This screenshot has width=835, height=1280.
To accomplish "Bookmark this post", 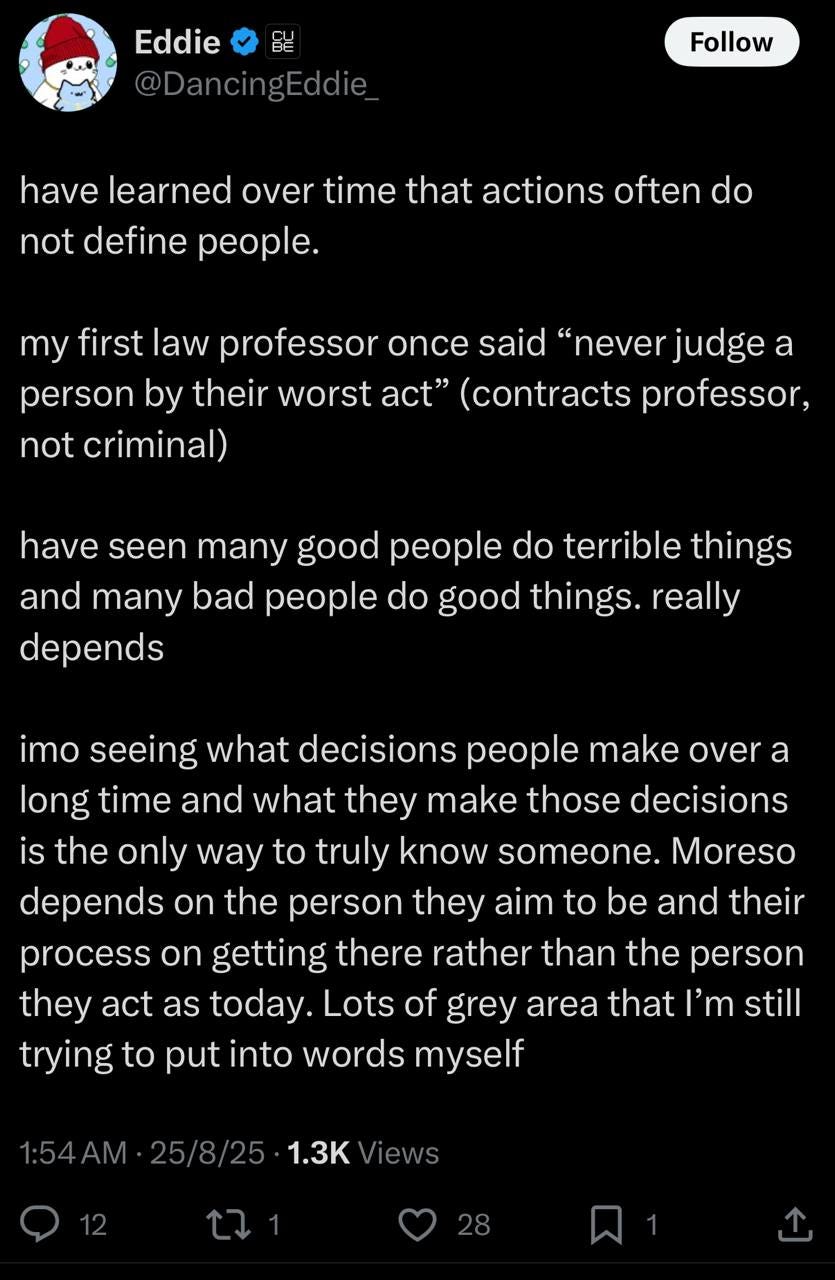I will pyautogui.click(x=606, y=1224).
